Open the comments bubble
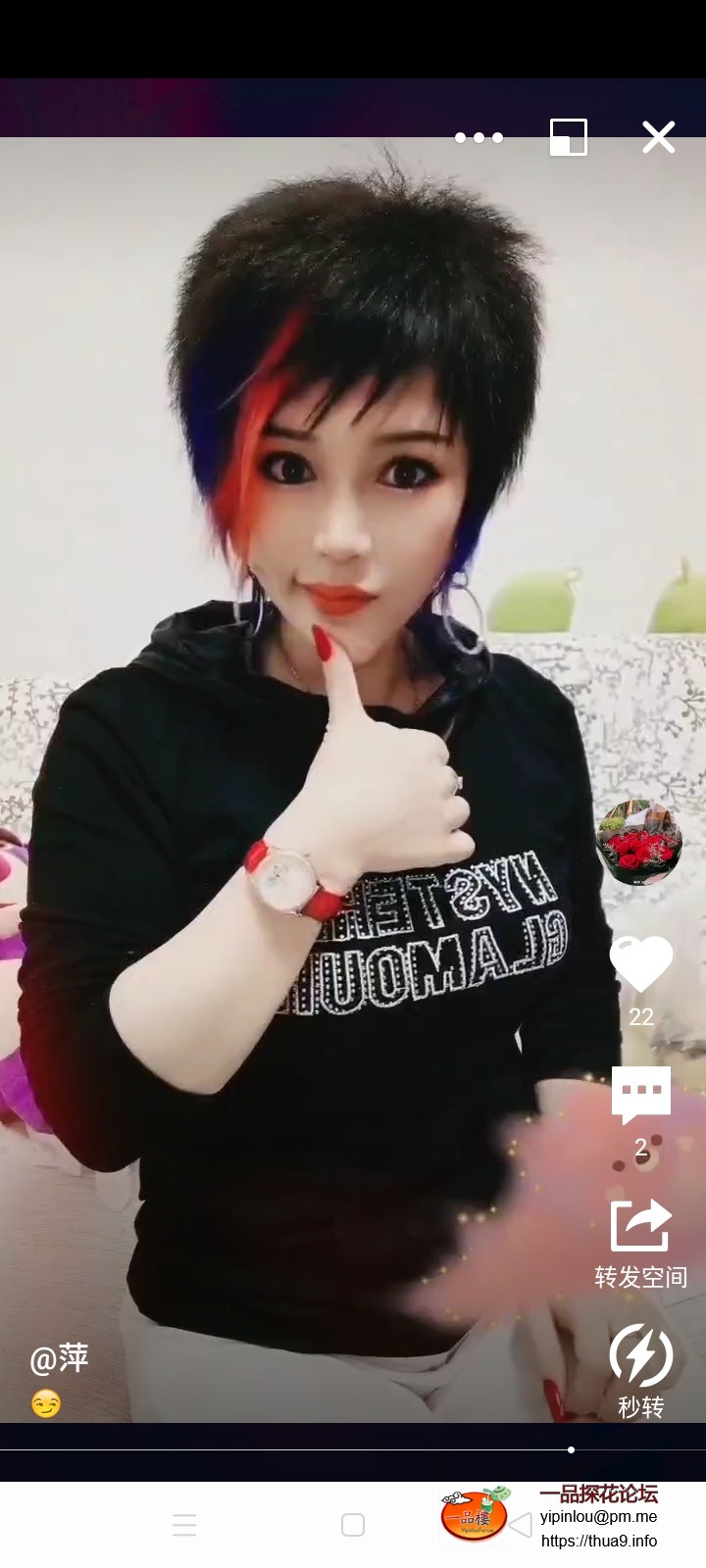Screen dimensions: 706x1568 click(641, 1096)
